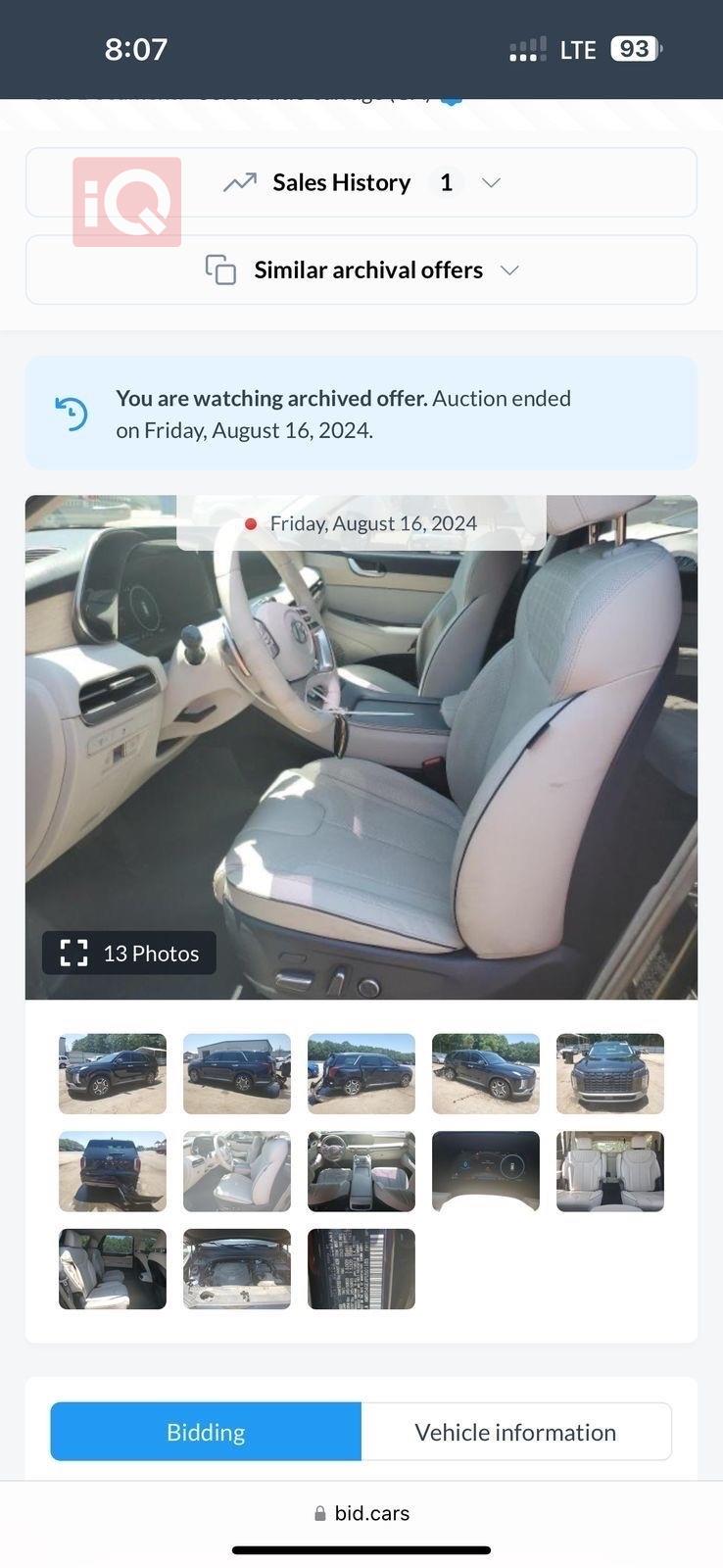
Task: Tap the bid.cars address bar
Action: click(x=361, y=1513)
